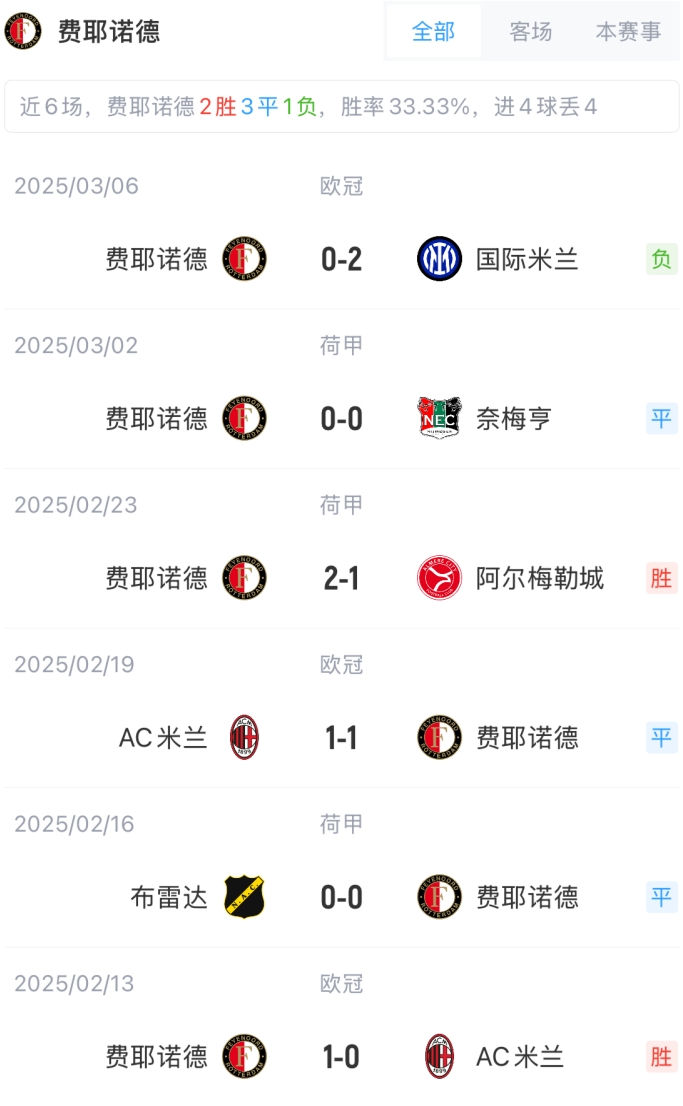Switch to the 全部 tab
The height and width of the screenshot is (1106, 683).
[x=433, y=31]
